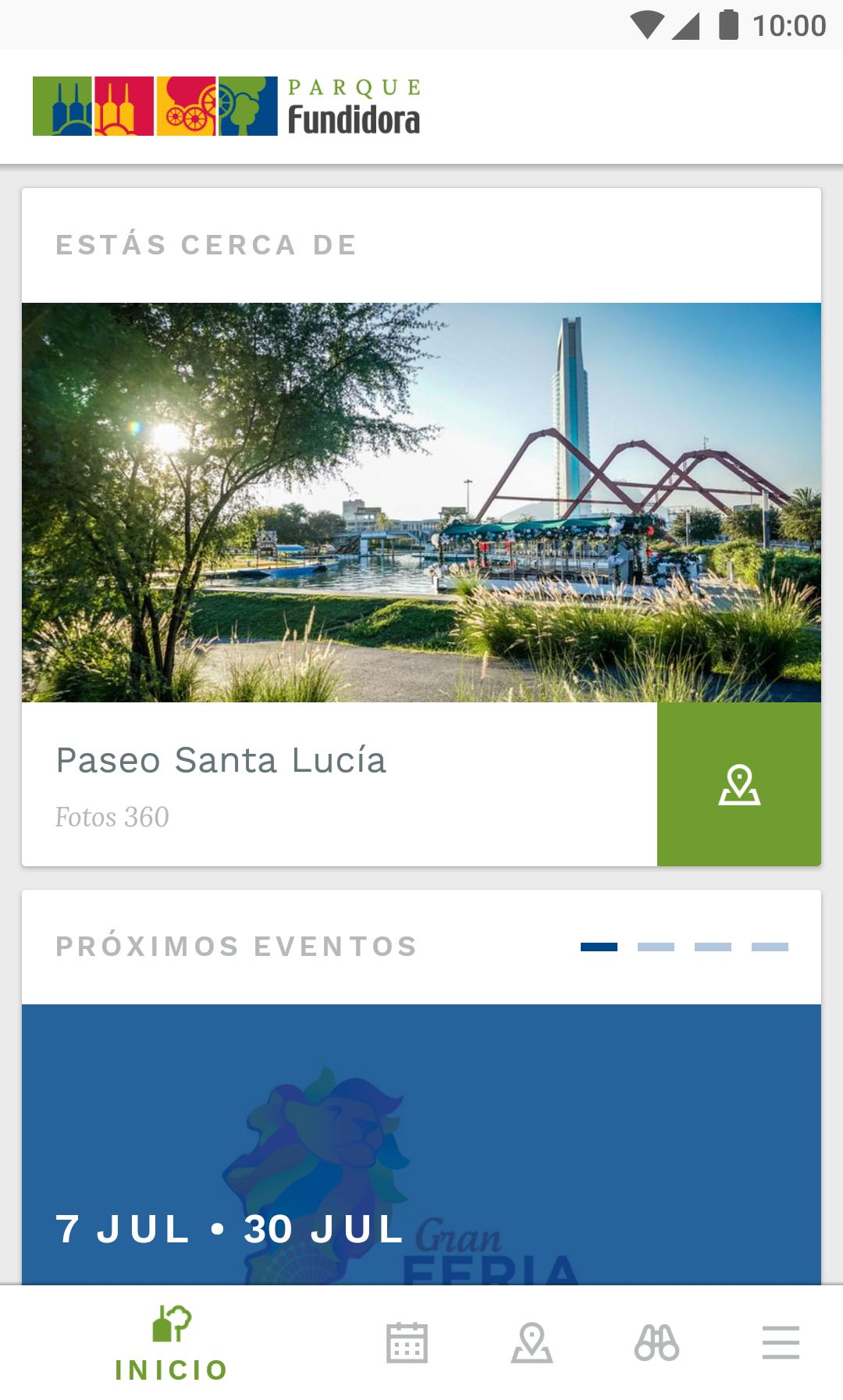Open the hamburger menu tab
843x1400 pixels.
(x=781, y=1343)
